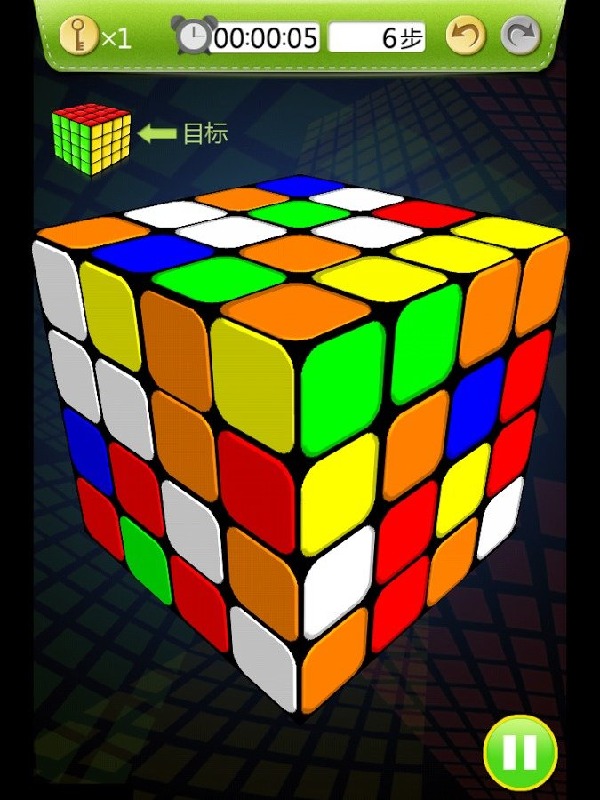Undo the last cube move

(465, 37)
